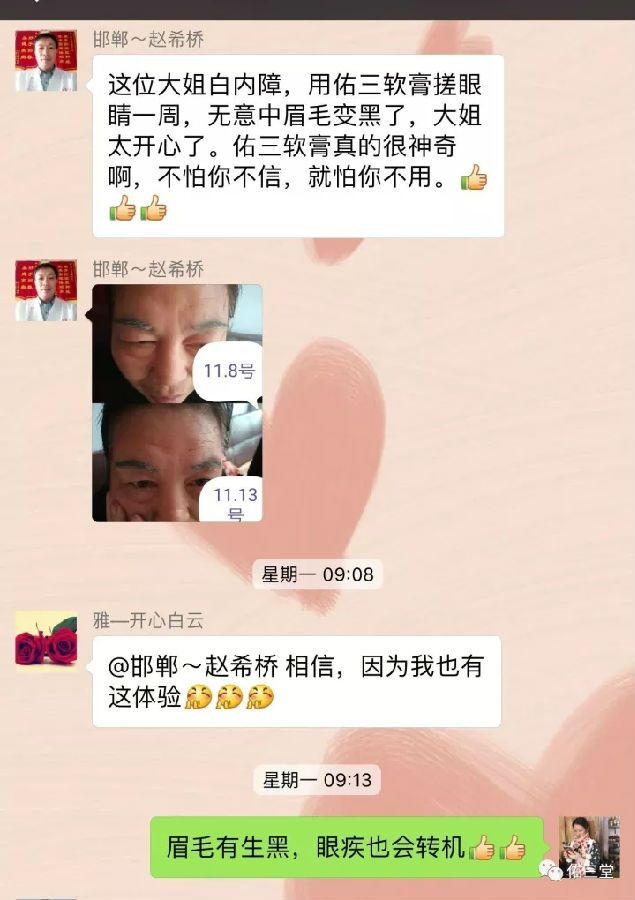Open own avatar next to the green message
Image resolution: width=635 pixels, height=900 pixels.
click(588, 846)
